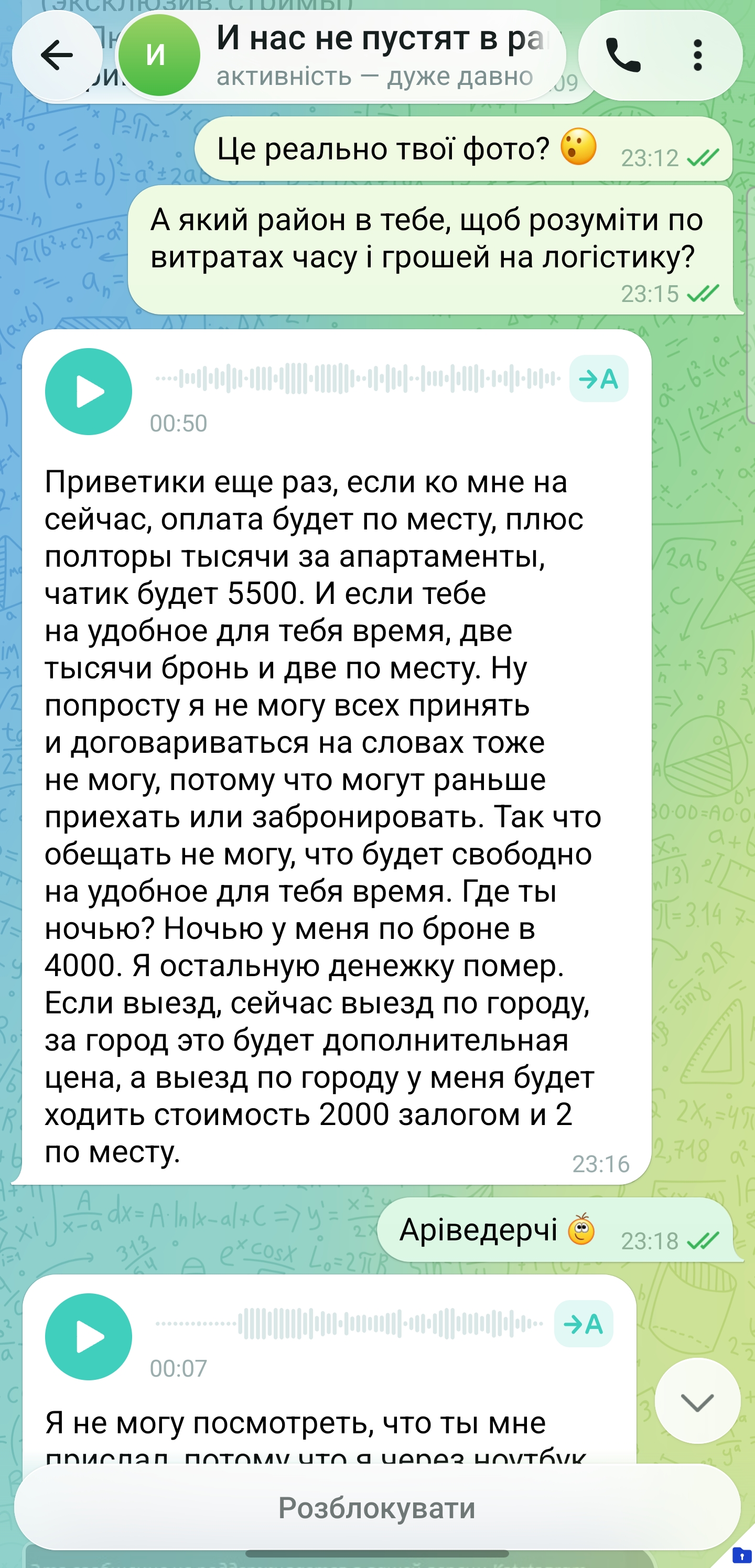Seek within the 00:50 voice message waveform

pyautogui.click(x=358, y=379)
